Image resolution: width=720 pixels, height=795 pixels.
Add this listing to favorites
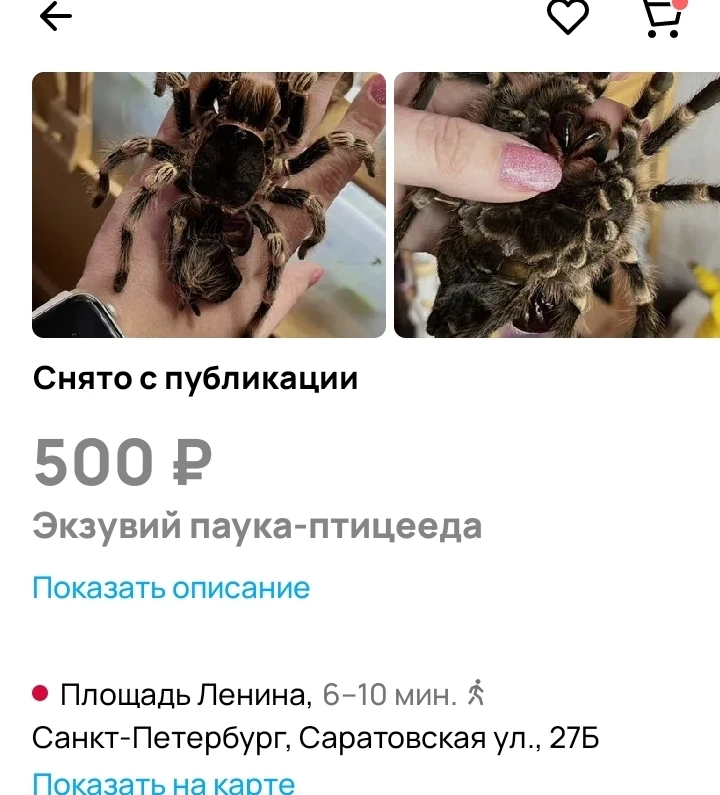tap(568, 16)
